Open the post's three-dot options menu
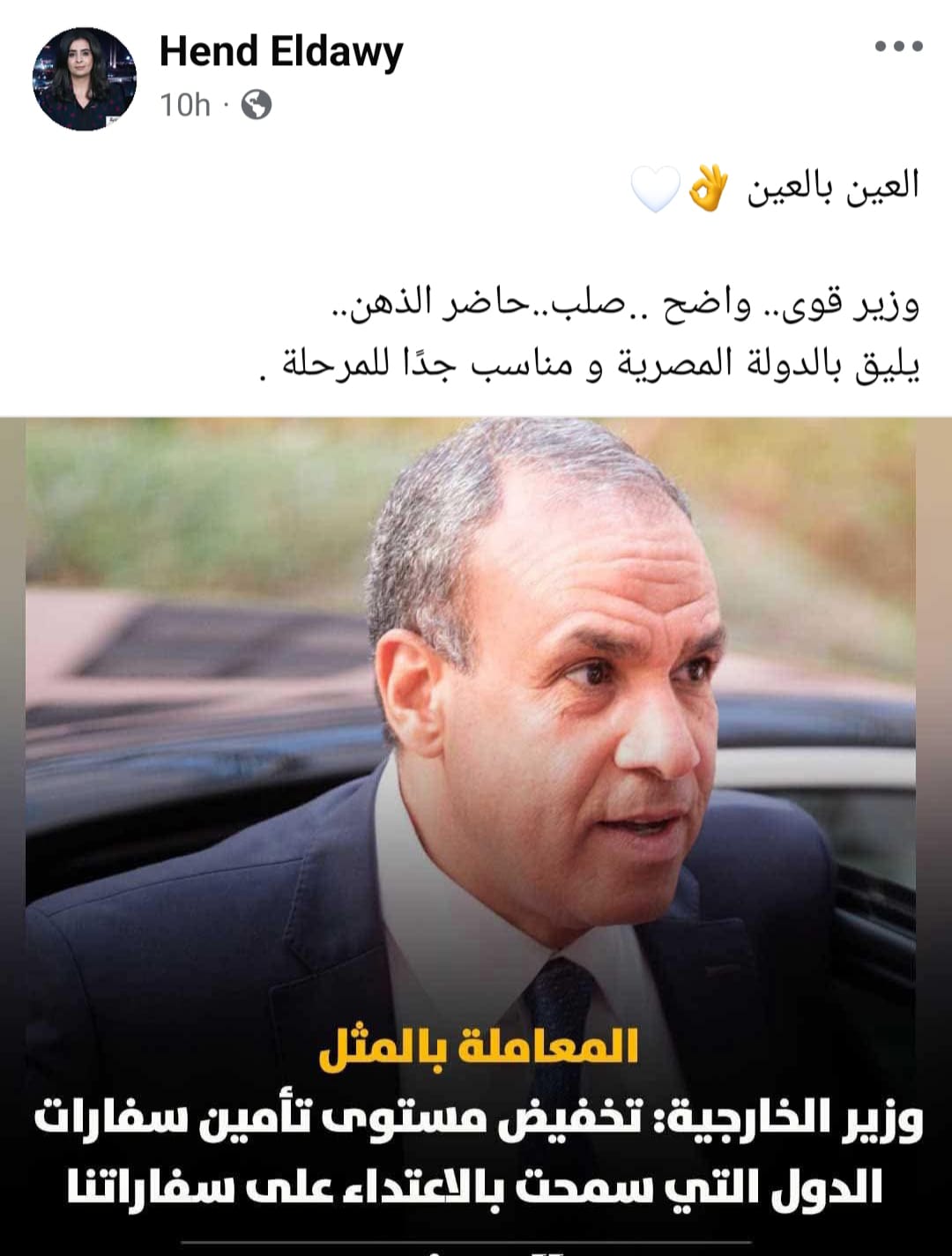This screenshot has height=1256, width=952. 898,47
